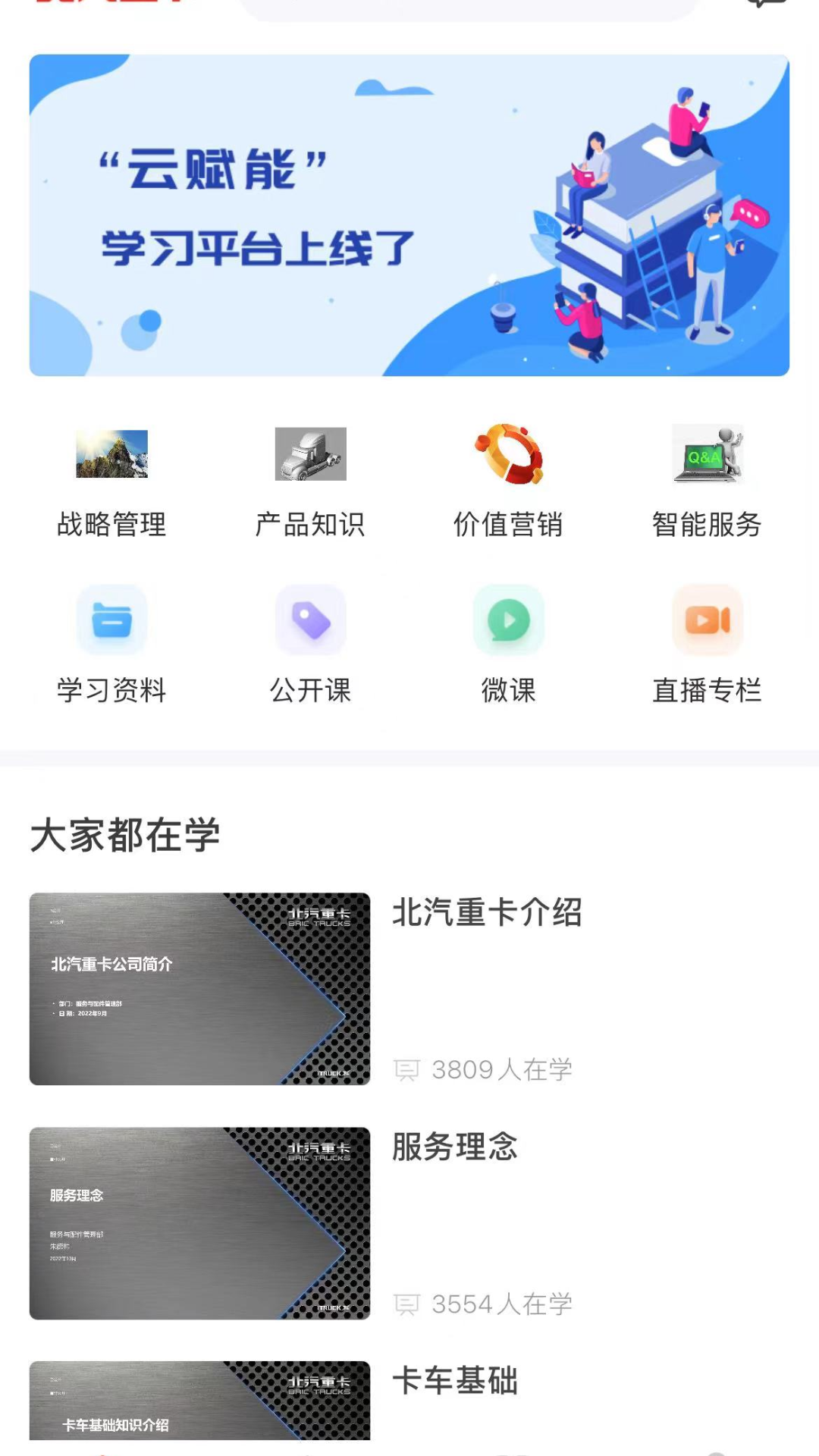Viewport: 819px width, 1456px height.
Task: Open the 公开课 section
Action: pyautogui.click(x=310, y=645)
